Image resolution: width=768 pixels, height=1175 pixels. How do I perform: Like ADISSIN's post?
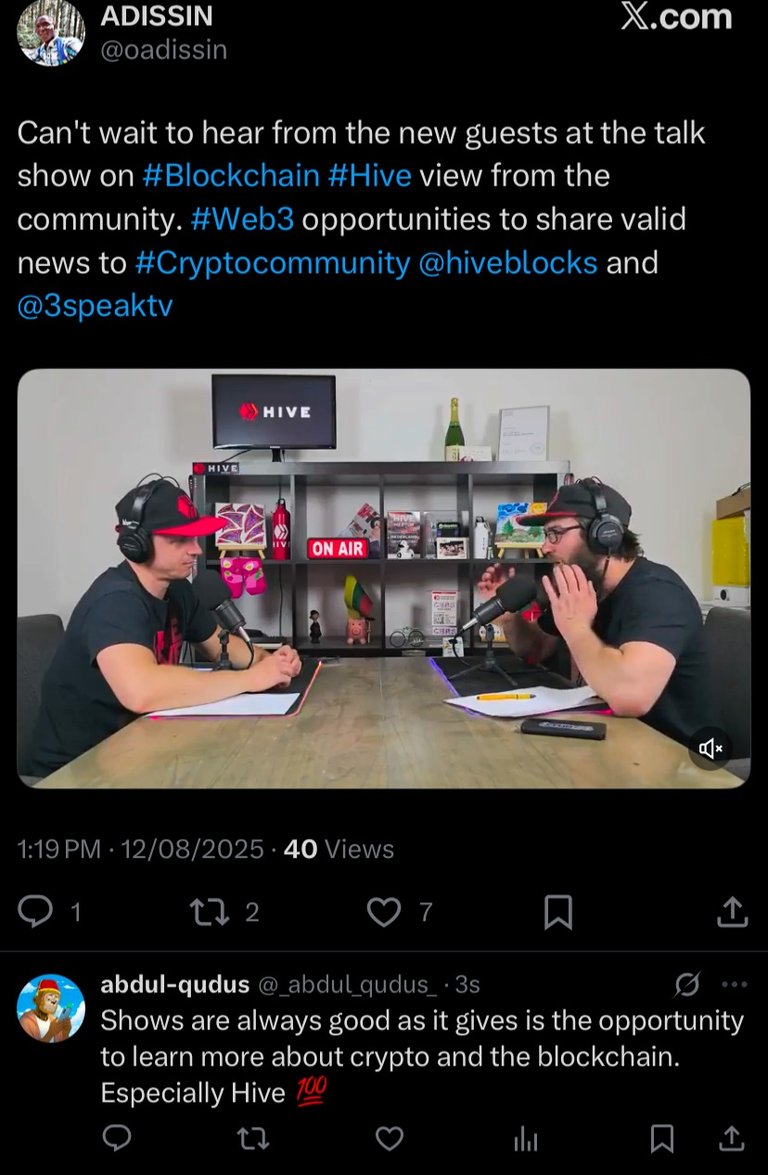pyautogui.click(x=384, y=911)
